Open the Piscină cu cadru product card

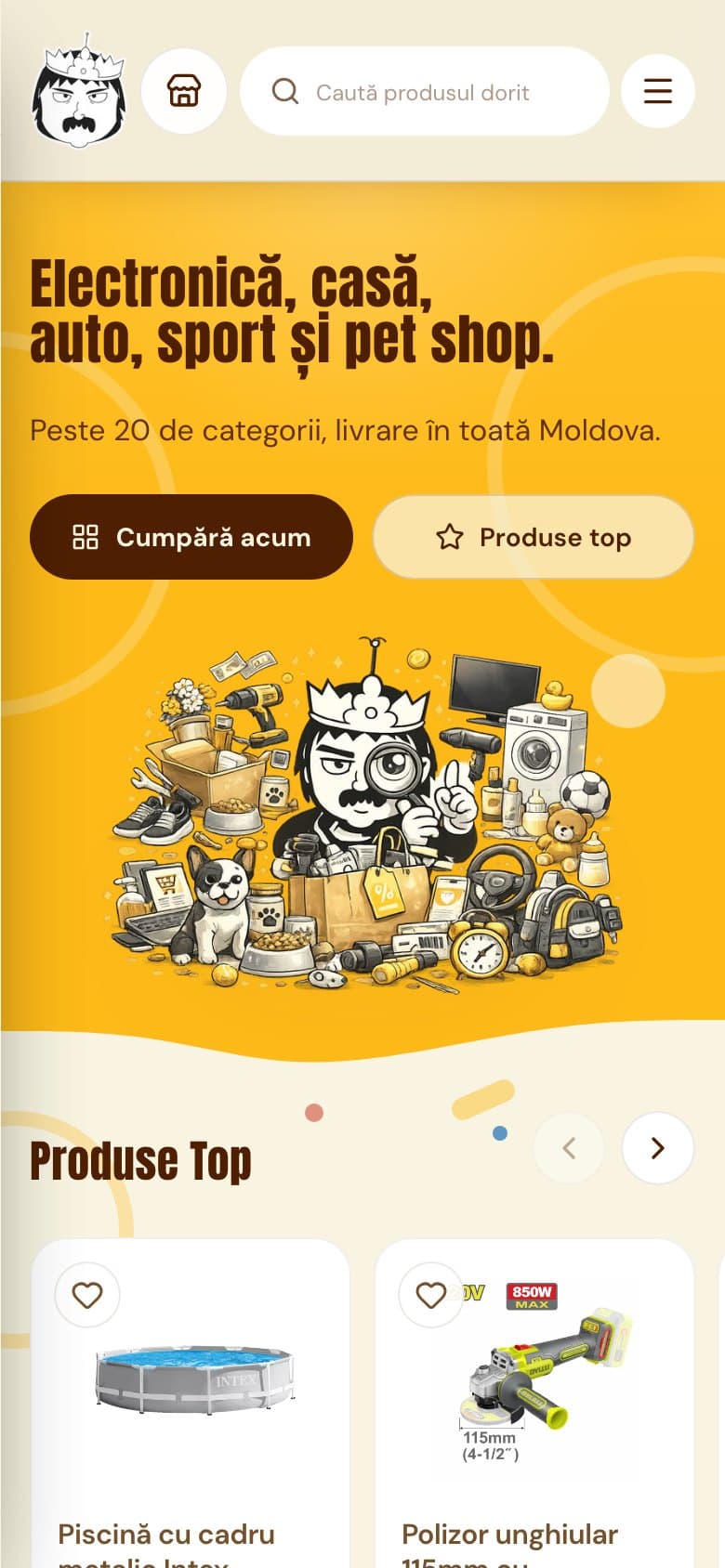point(191,1404)
